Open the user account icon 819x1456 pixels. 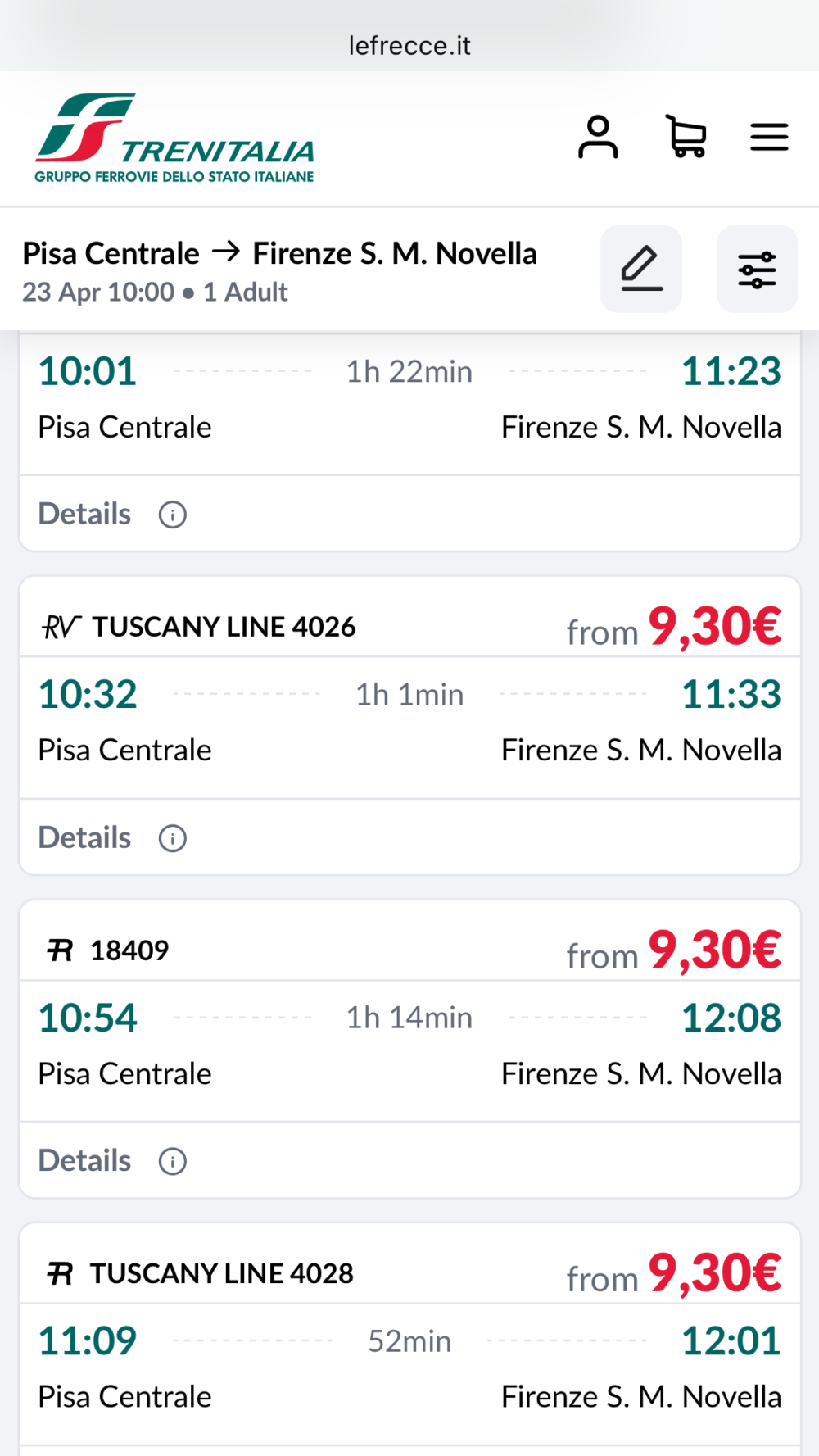point(598,137)
